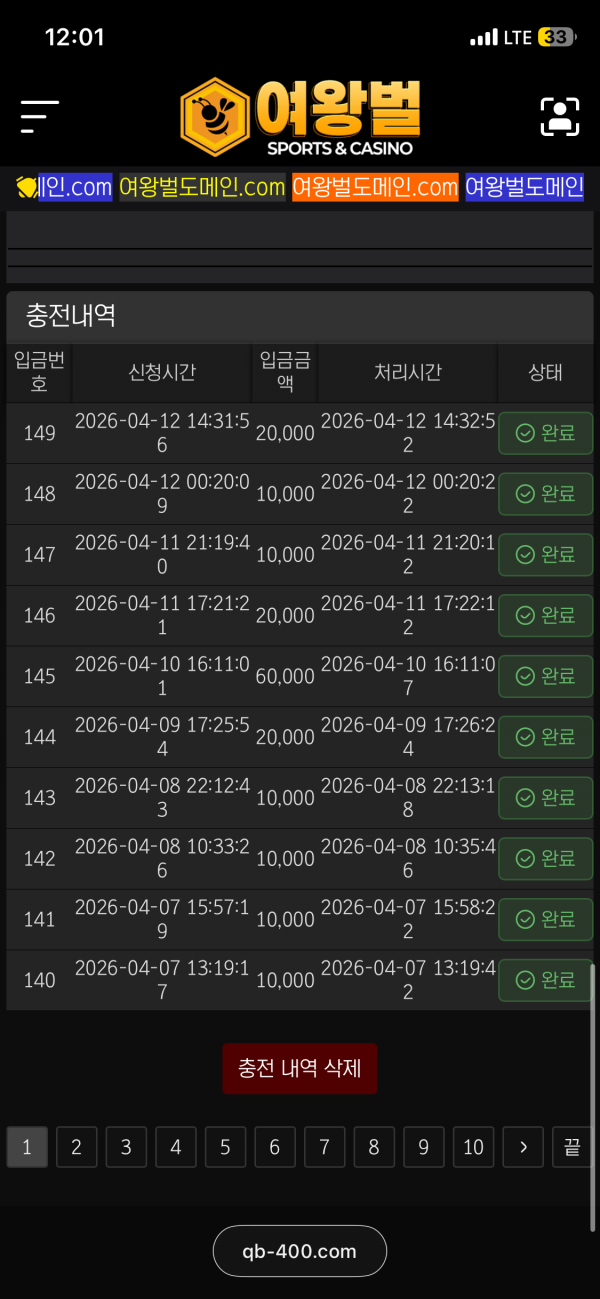This screenshot has width=600, height=1299.
Task: Tap the next page arrow
Action: pos(523,1147)
